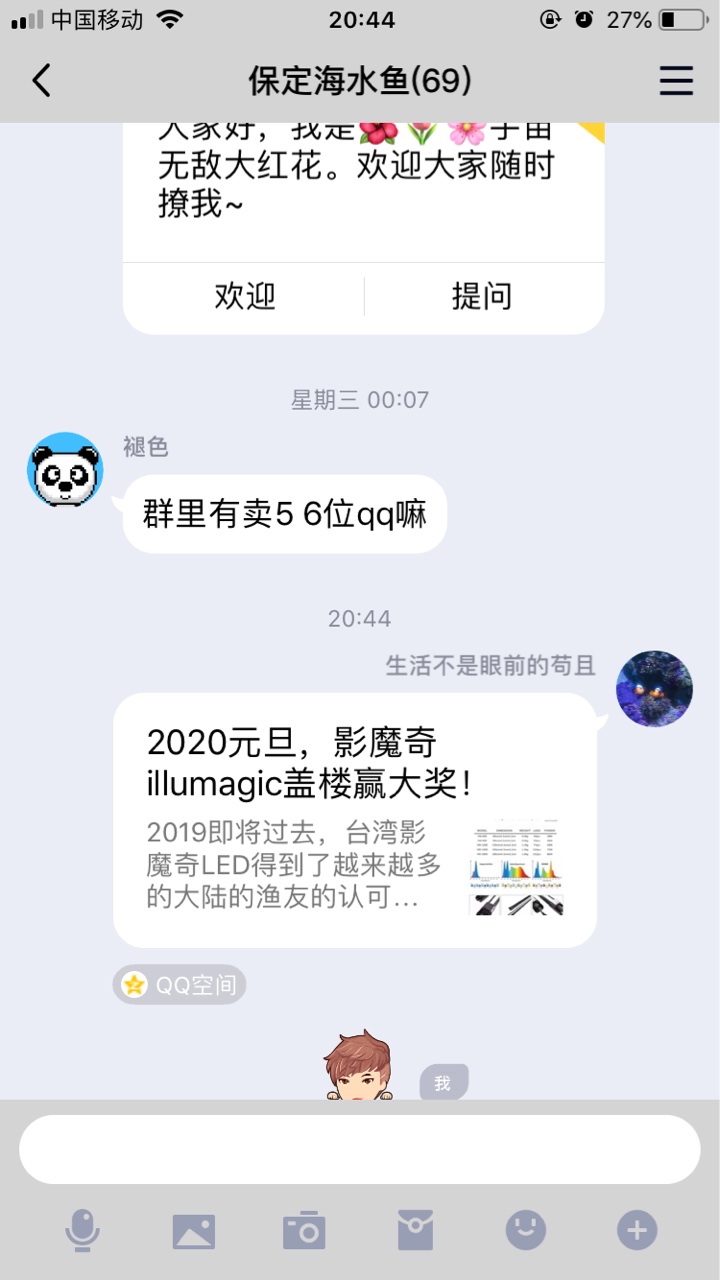Open the photo gallery picker
This screenshot has height=1280, width=720.
[194, 1230]
